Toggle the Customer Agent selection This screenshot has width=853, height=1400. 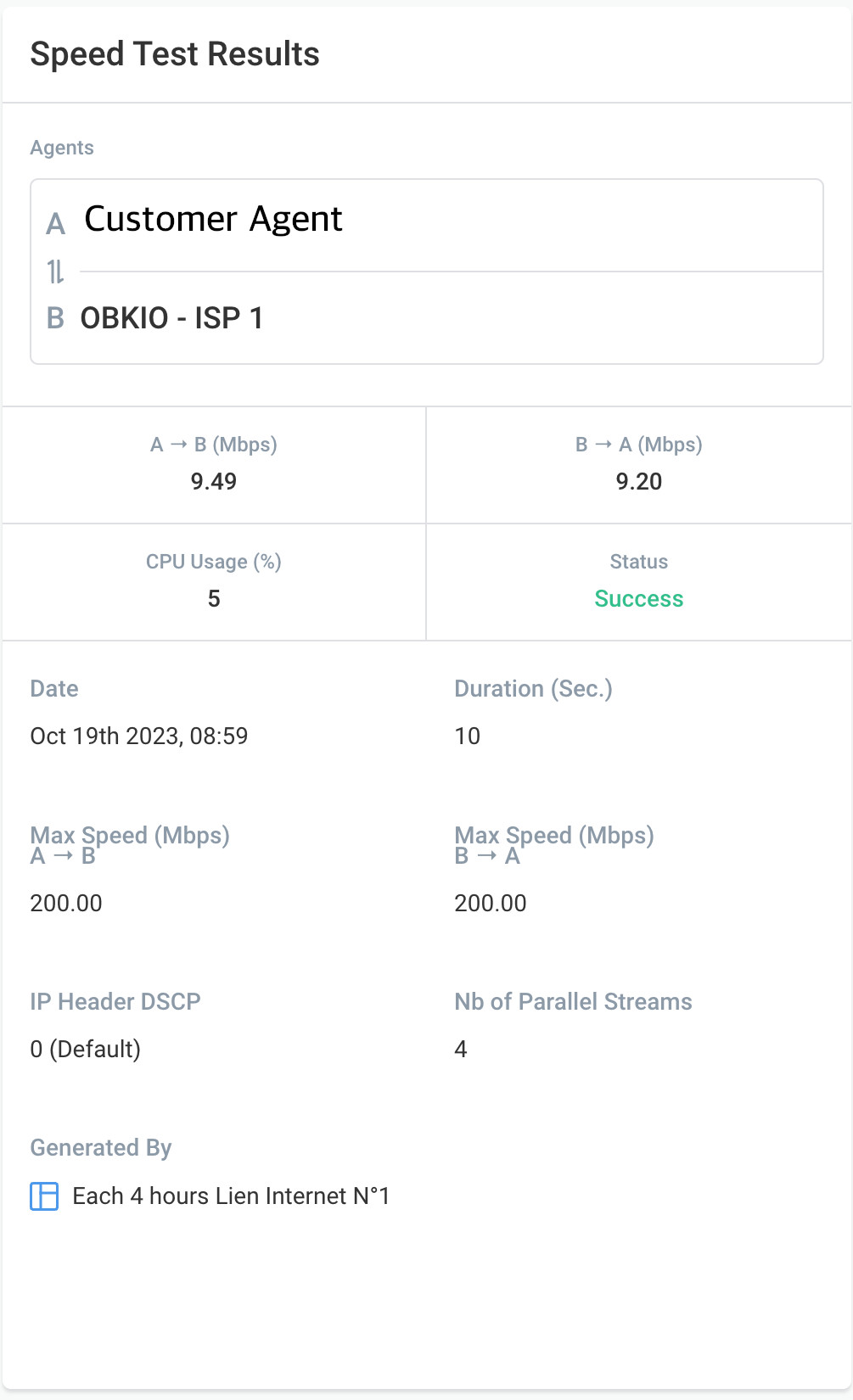tap(215, 219)
